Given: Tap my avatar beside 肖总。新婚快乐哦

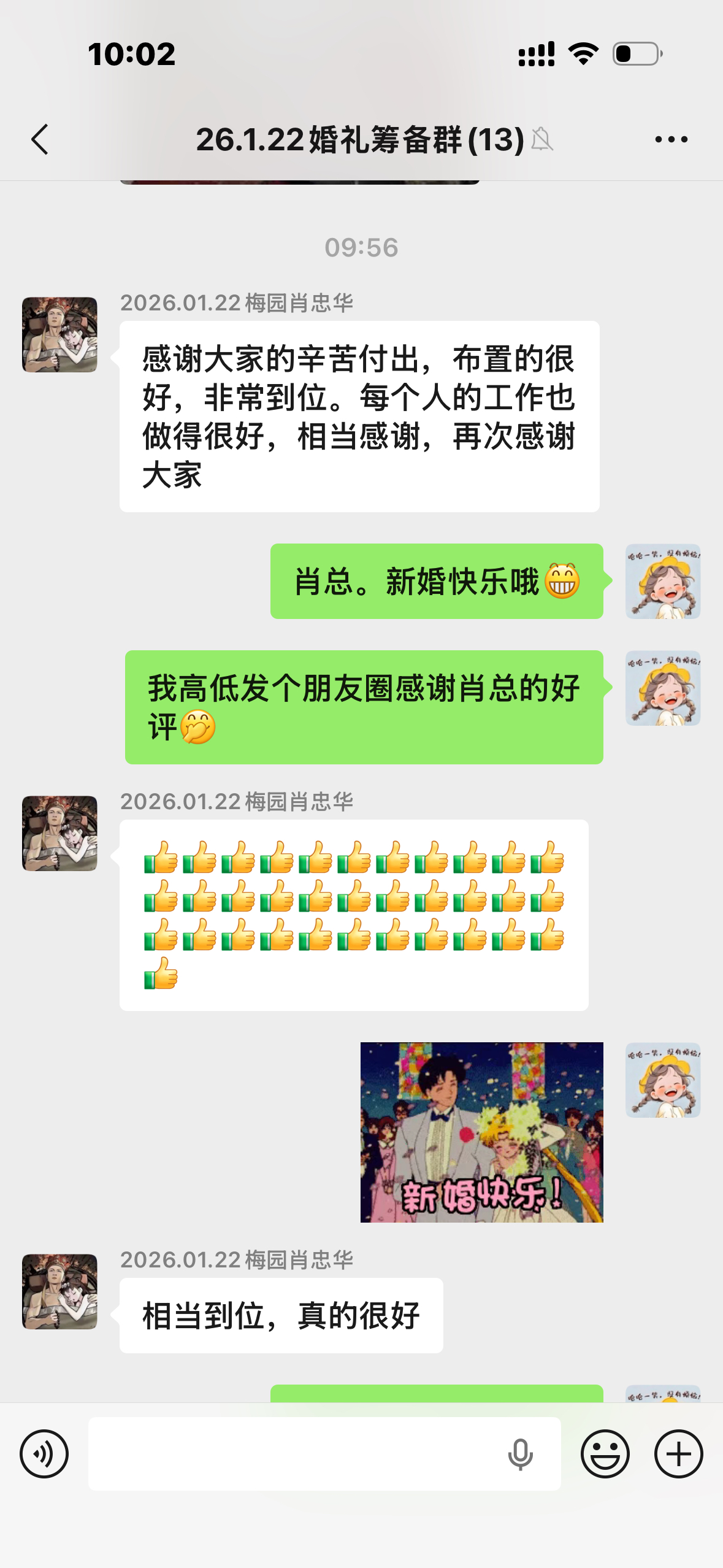Looking at the screenshot, I should (x=662, y=581).
